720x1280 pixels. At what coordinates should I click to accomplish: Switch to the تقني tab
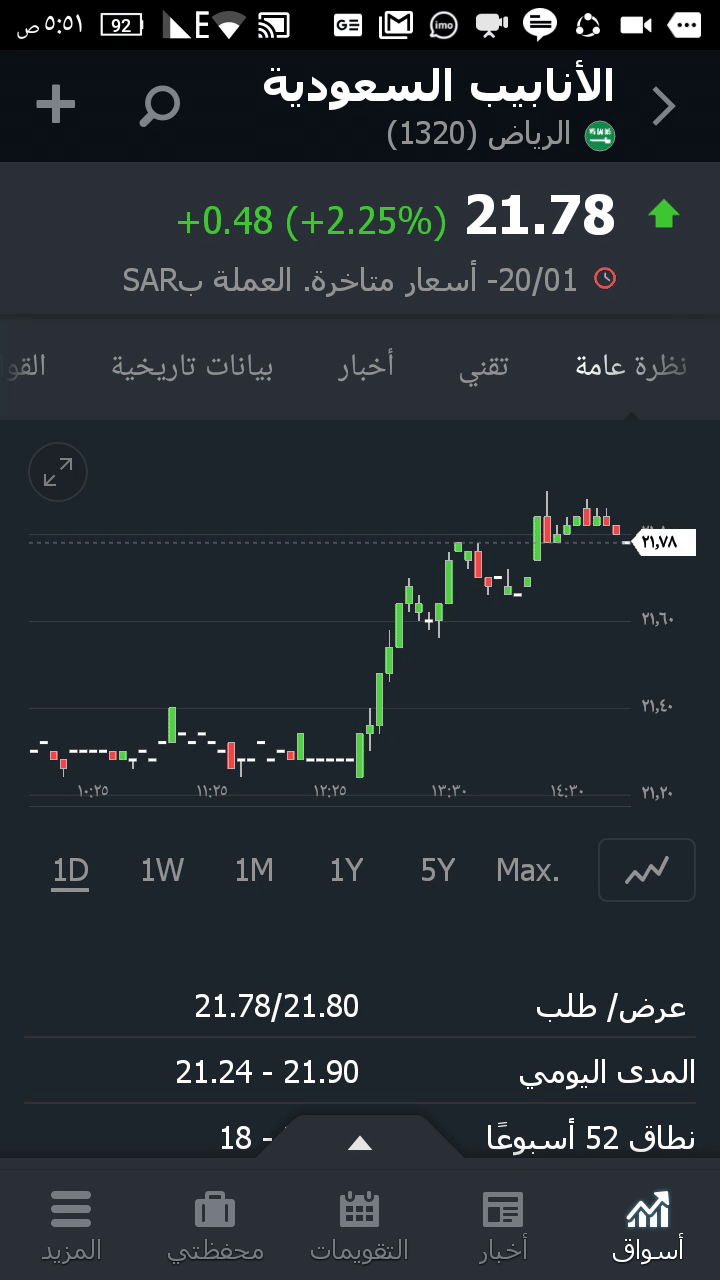pos(484,366)
